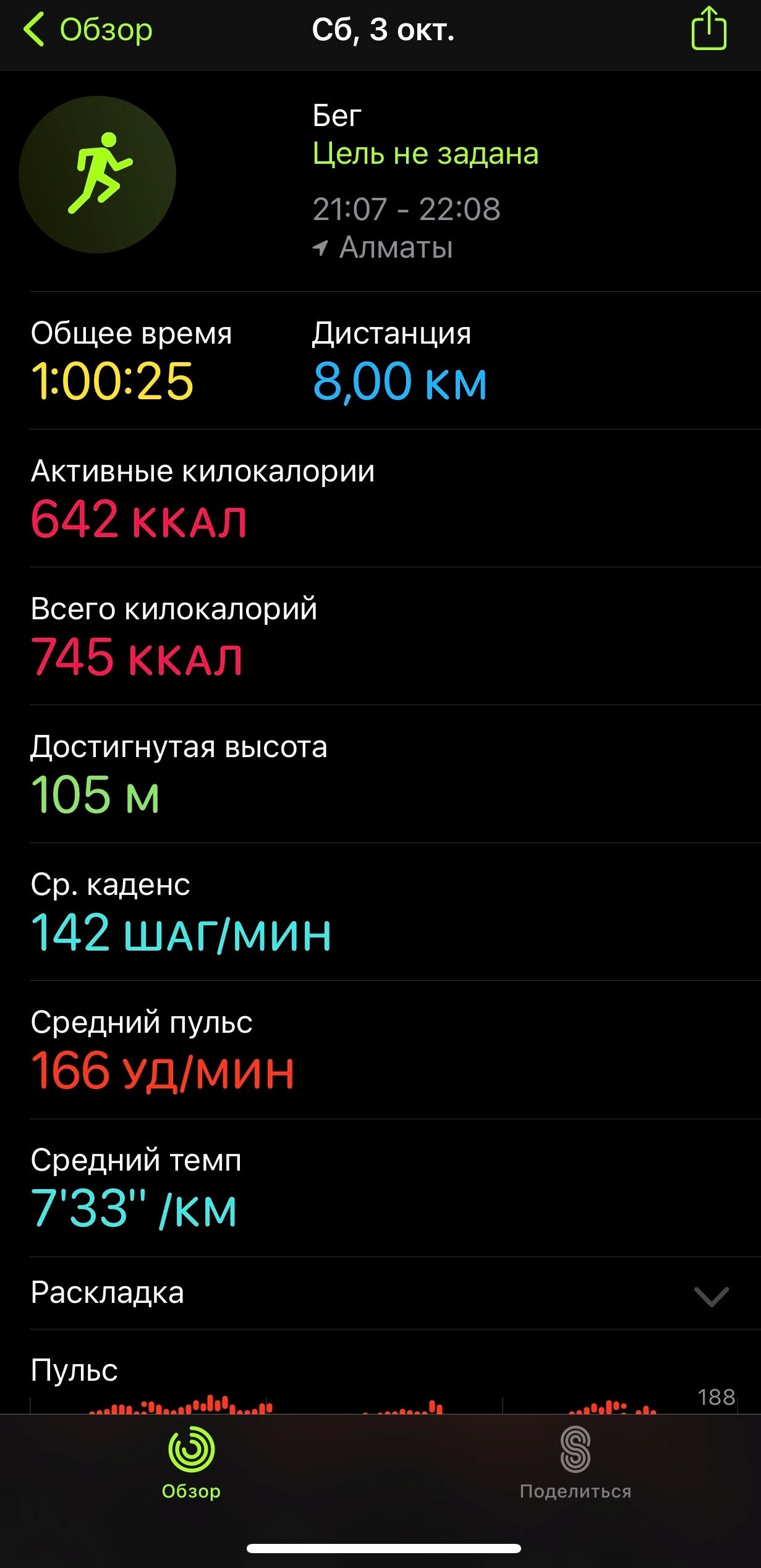
Task: Share this workout via share icon
Action: (x=708, y=28)
